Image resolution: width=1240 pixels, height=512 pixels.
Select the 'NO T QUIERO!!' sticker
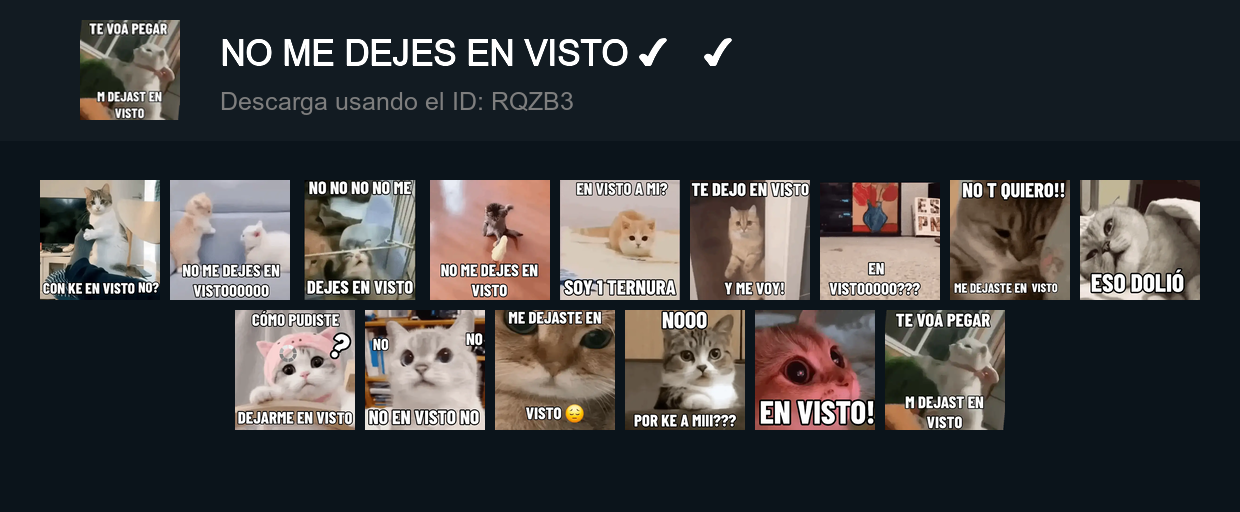(x=1010, y=240)
